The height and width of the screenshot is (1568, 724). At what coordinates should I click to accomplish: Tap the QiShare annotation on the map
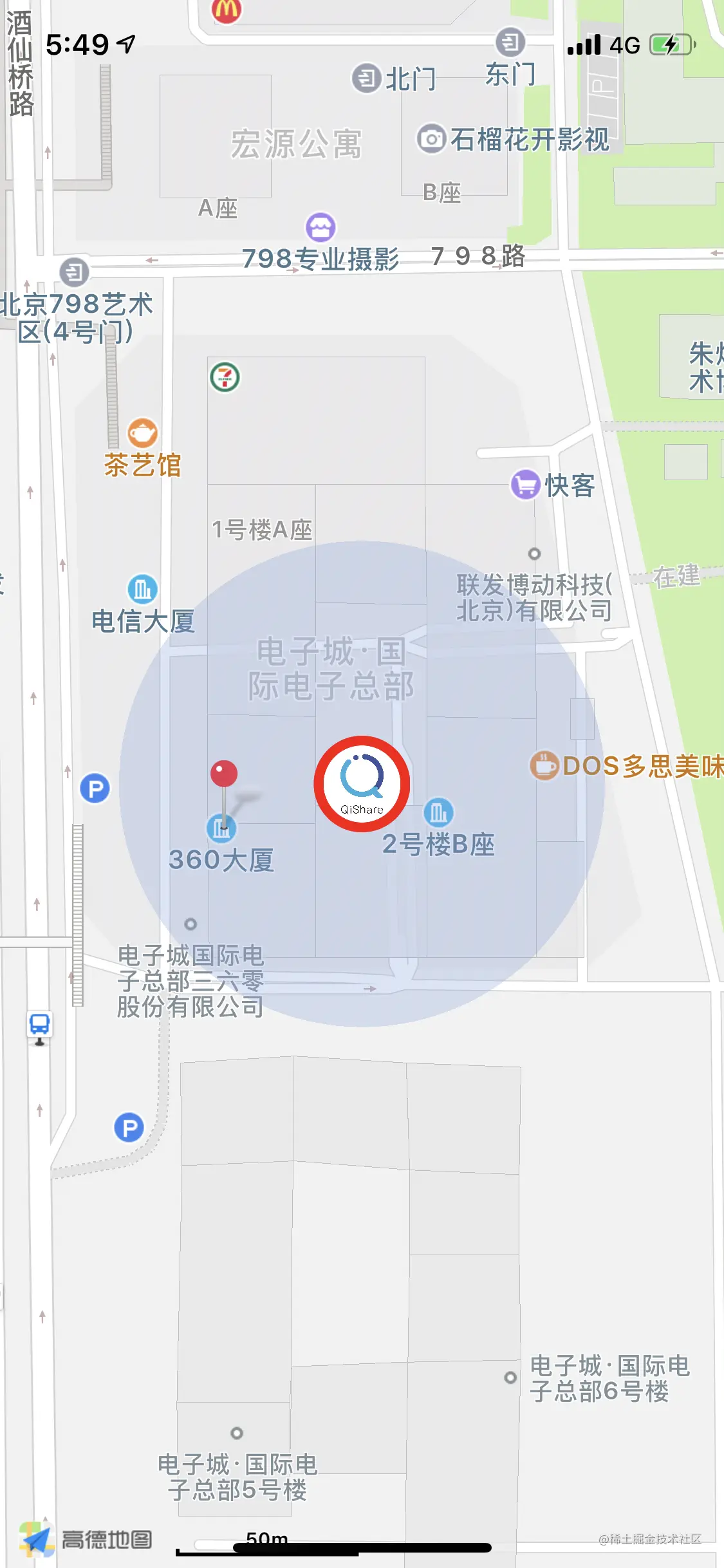pyautogui.click(x=362, y=784)
